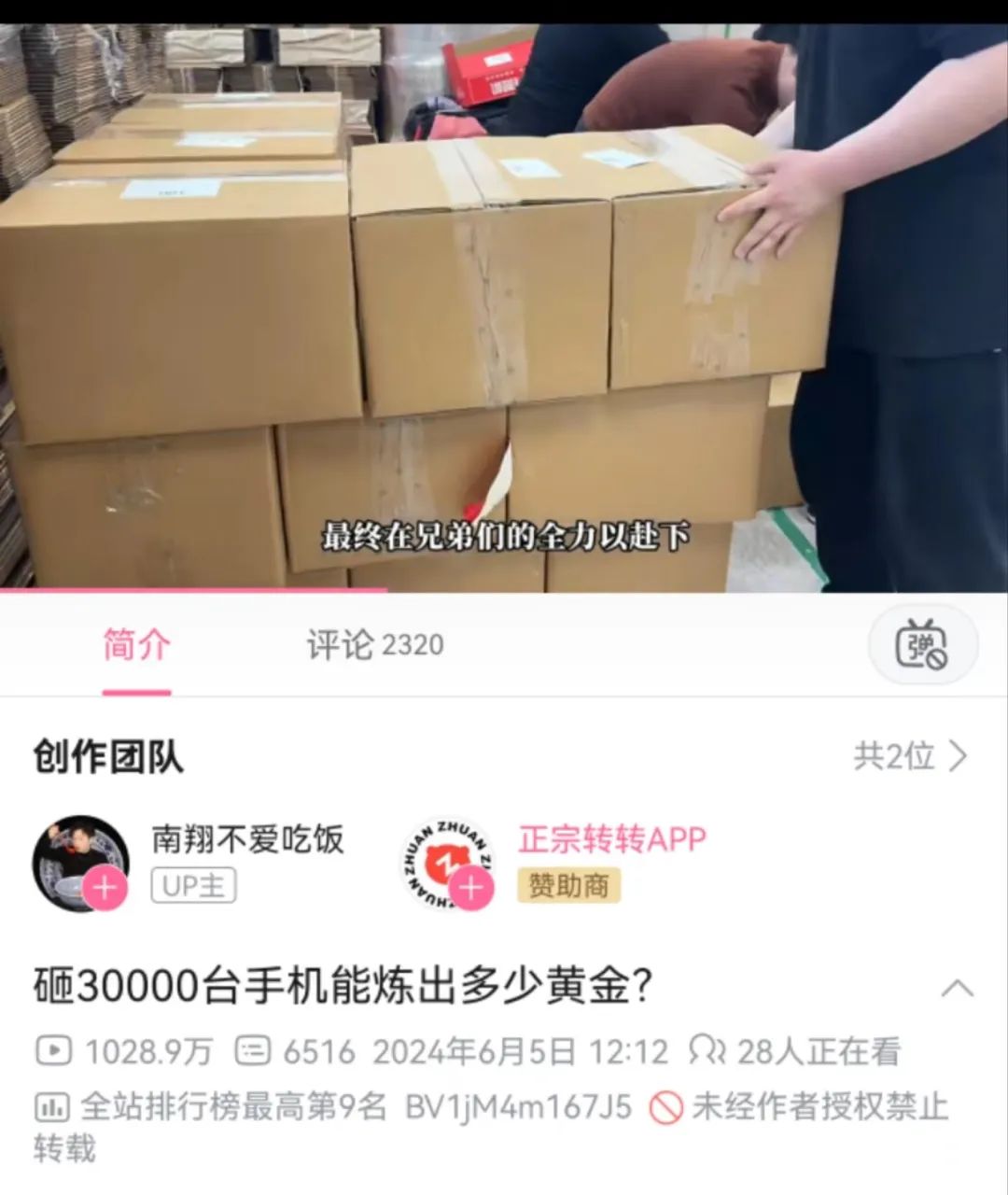The width and height of the screenshot is (1008, 1195).
Task: Switch to the 简介 tab
Action: tap(136, 645)
